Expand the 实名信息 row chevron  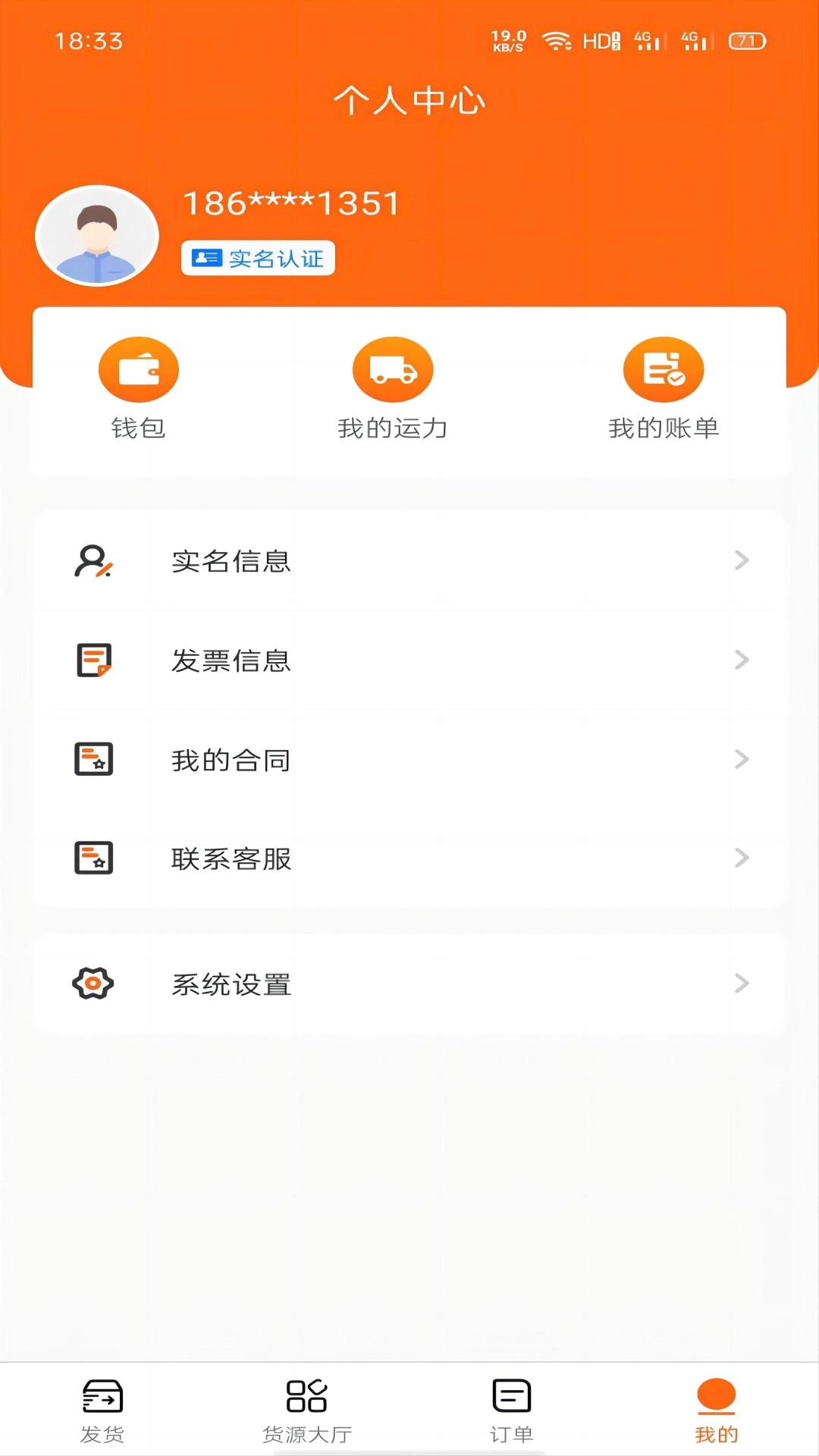(x=742, y=561)
